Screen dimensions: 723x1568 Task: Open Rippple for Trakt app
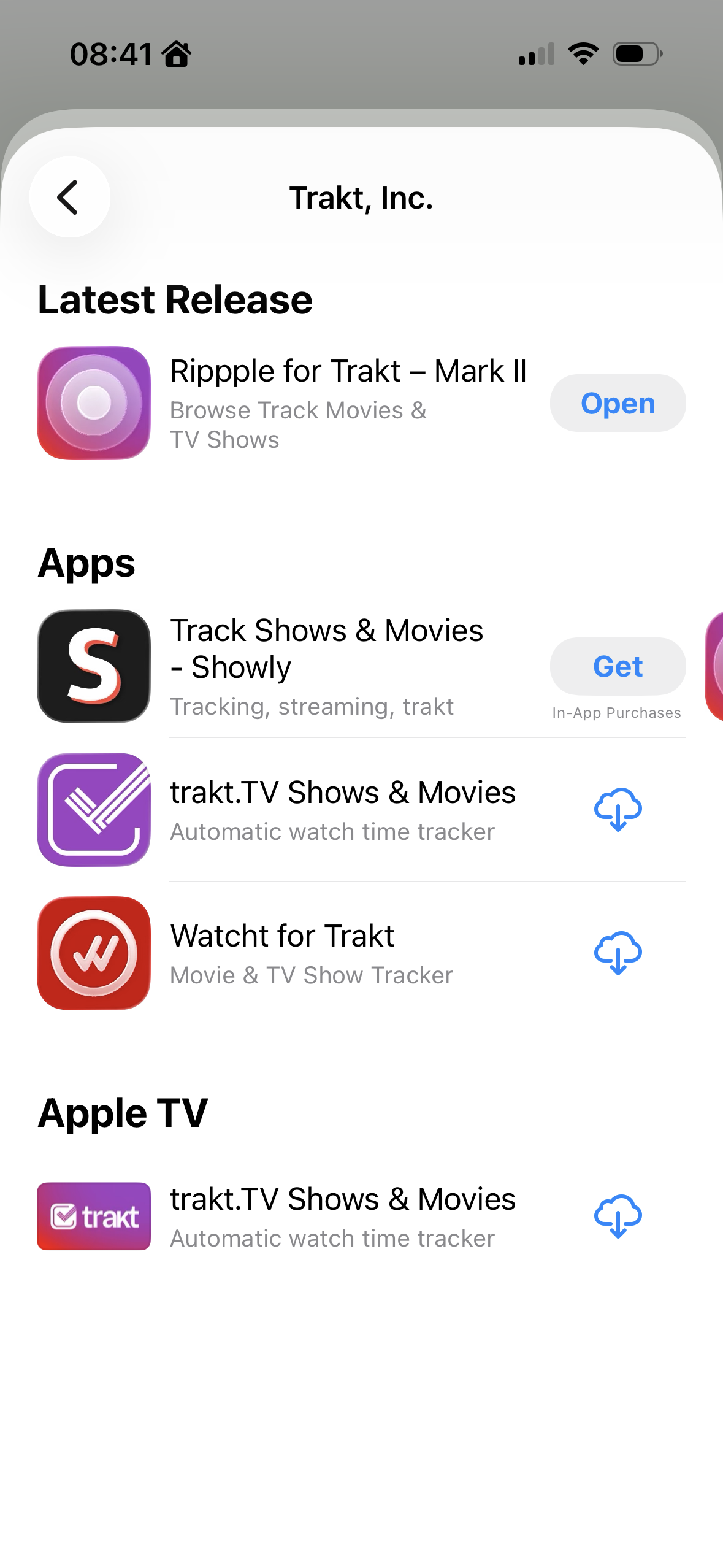click(x=618, y=403)
